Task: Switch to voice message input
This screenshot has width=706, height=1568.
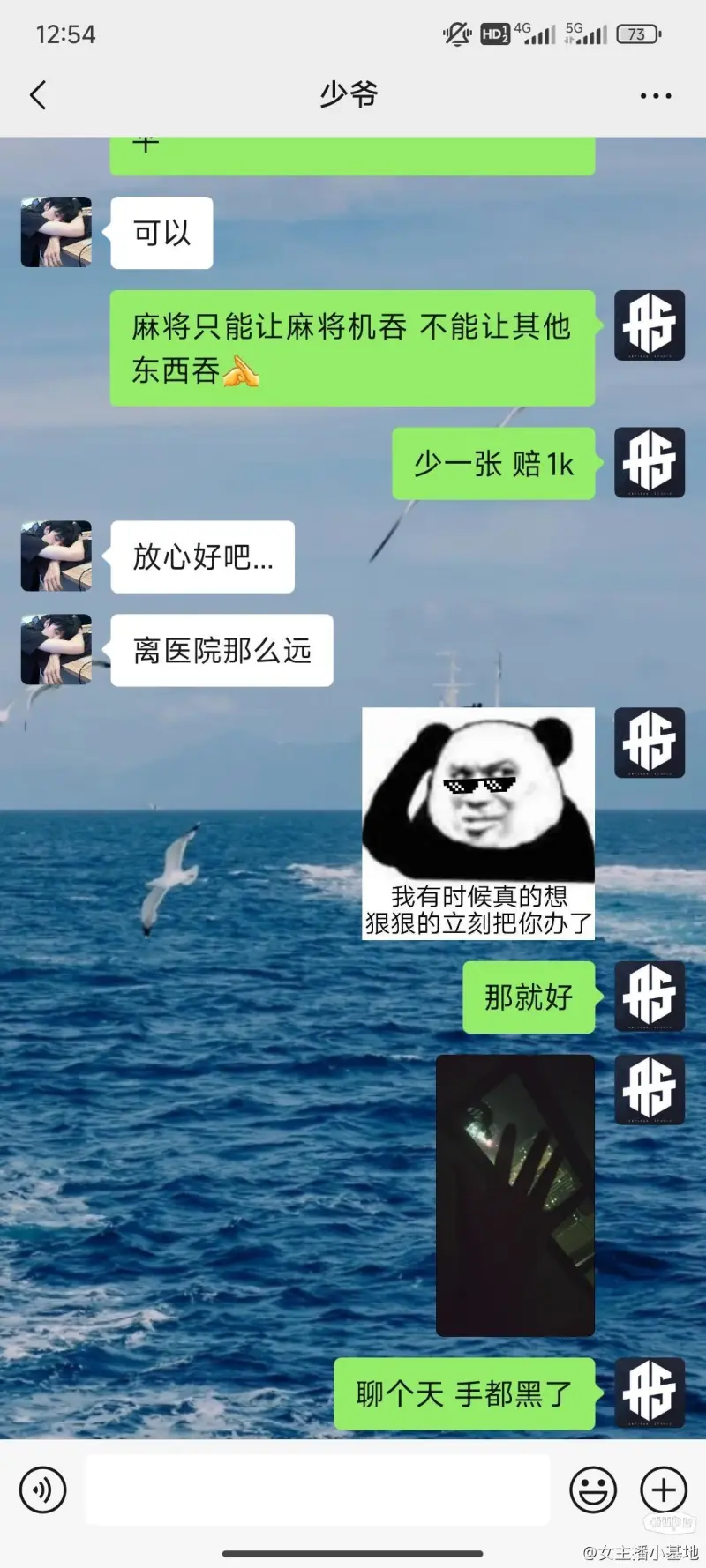Action: click(42, 1490)
